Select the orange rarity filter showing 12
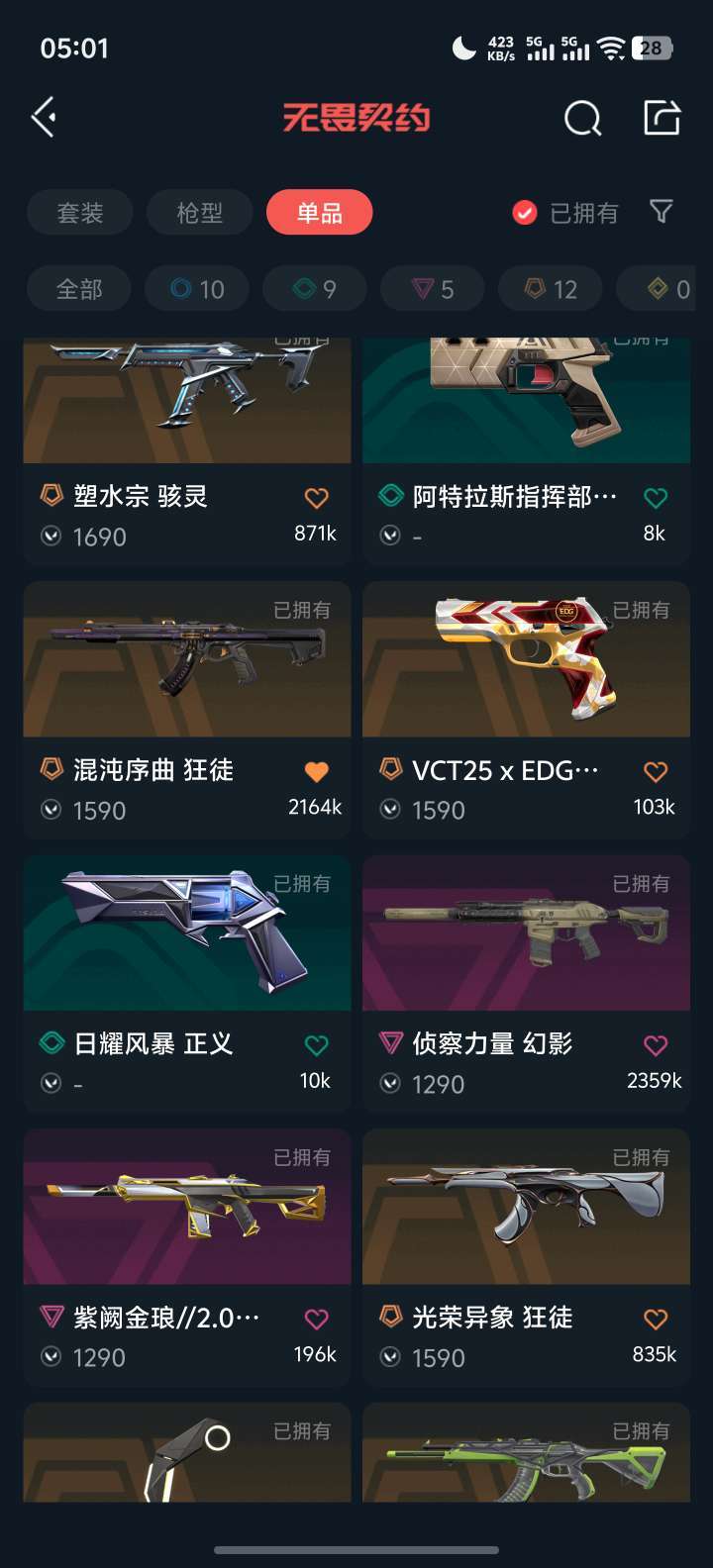The width and height of the screenshot is (713, 1568). tap(550, 288)
